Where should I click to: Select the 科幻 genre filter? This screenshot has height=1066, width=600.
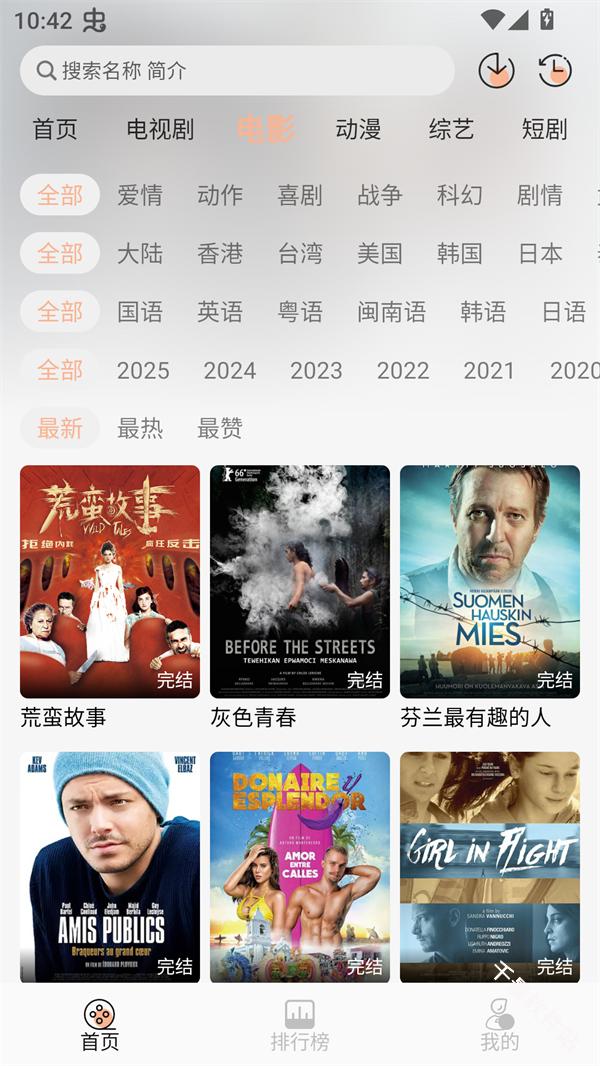pos(460,195)
